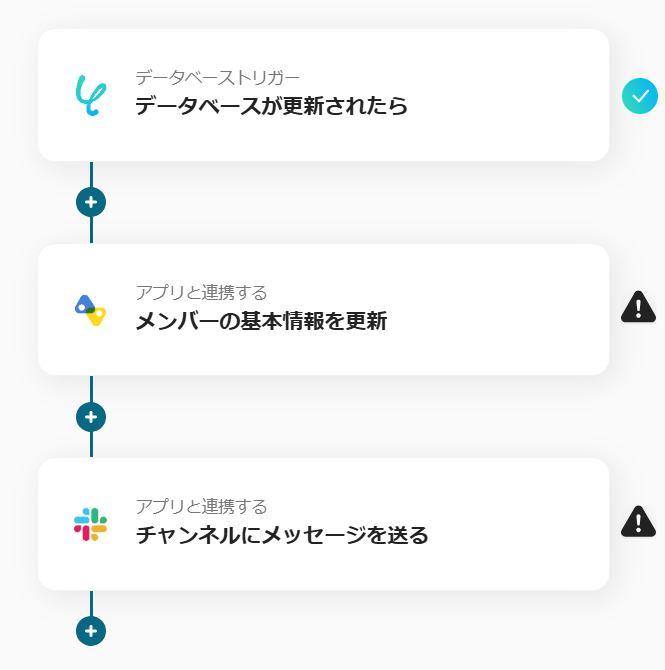Add a step after チャンネルにメッセージを送る
This screenshot has height=670, width=665.
click(x=91, y=631)
